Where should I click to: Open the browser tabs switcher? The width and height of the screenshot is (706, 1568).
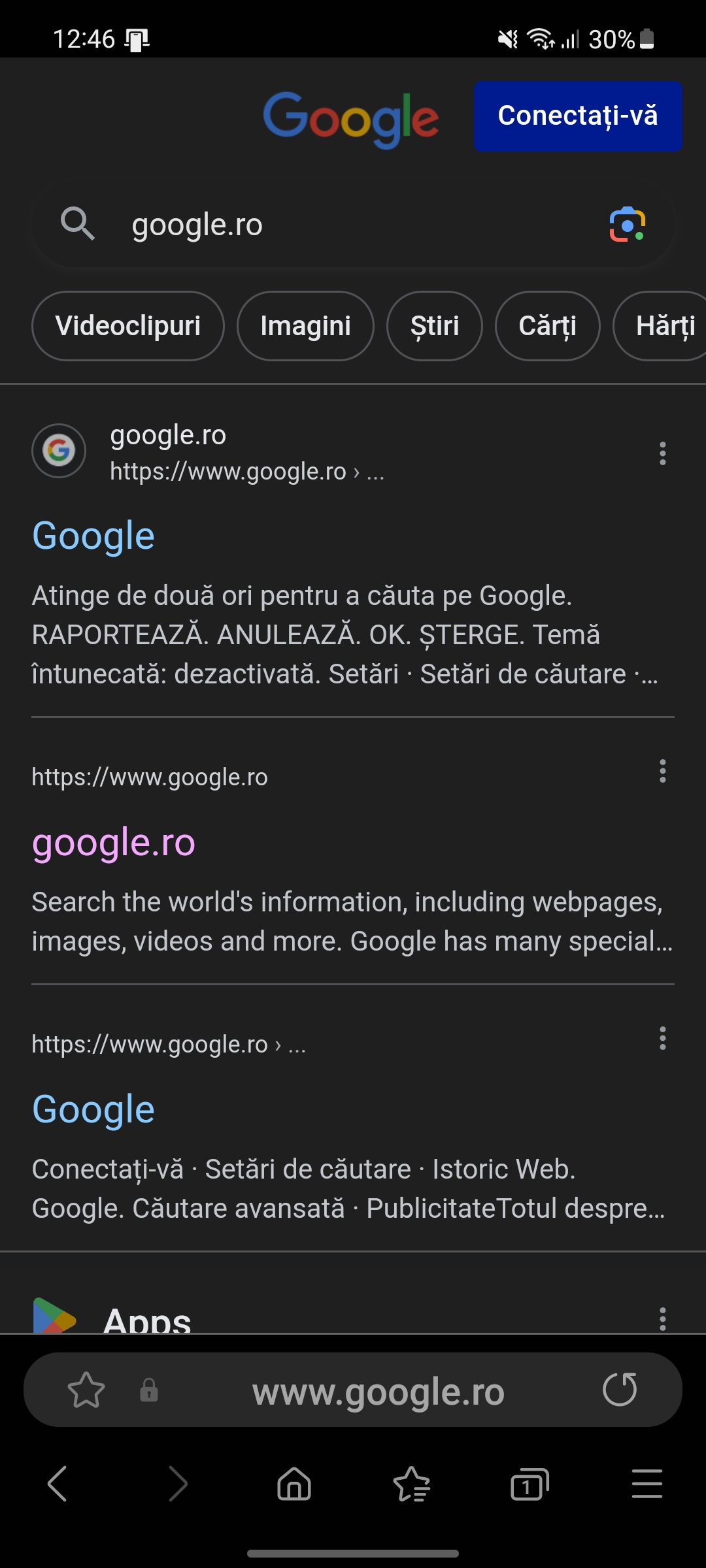click(x=529, y=1484)
